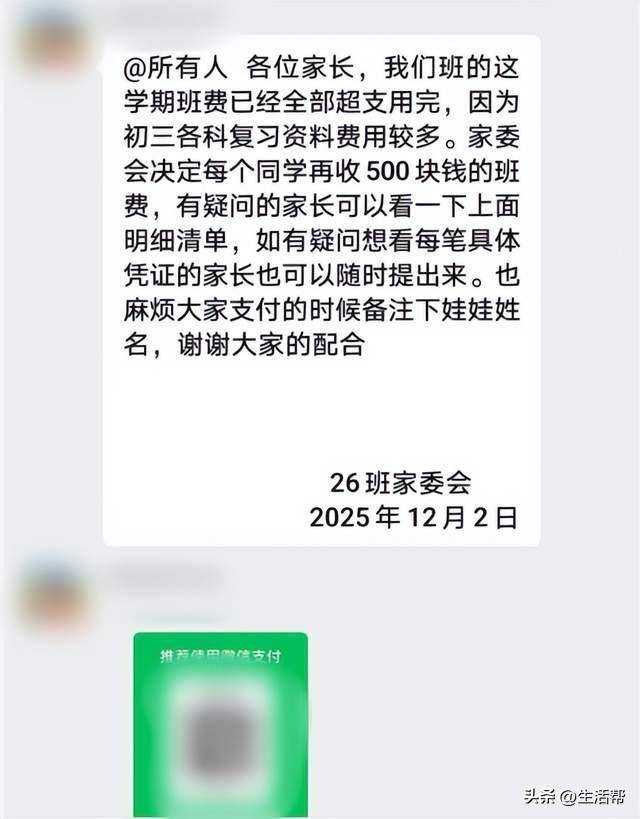Open the WeChat payment code image message

pos(220,725)
